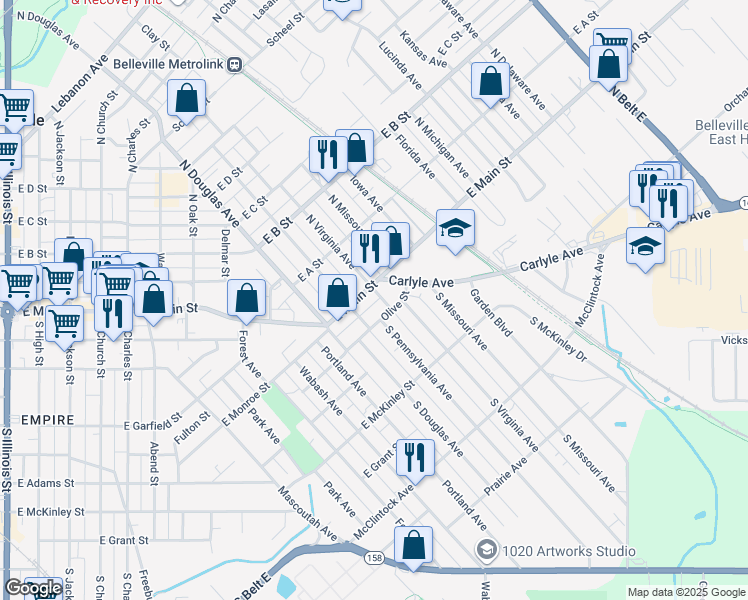Viewport: 748px width, 600px height.
Task: Open the 1020 Artworks Studio marker
Action: tap(487, 550)
